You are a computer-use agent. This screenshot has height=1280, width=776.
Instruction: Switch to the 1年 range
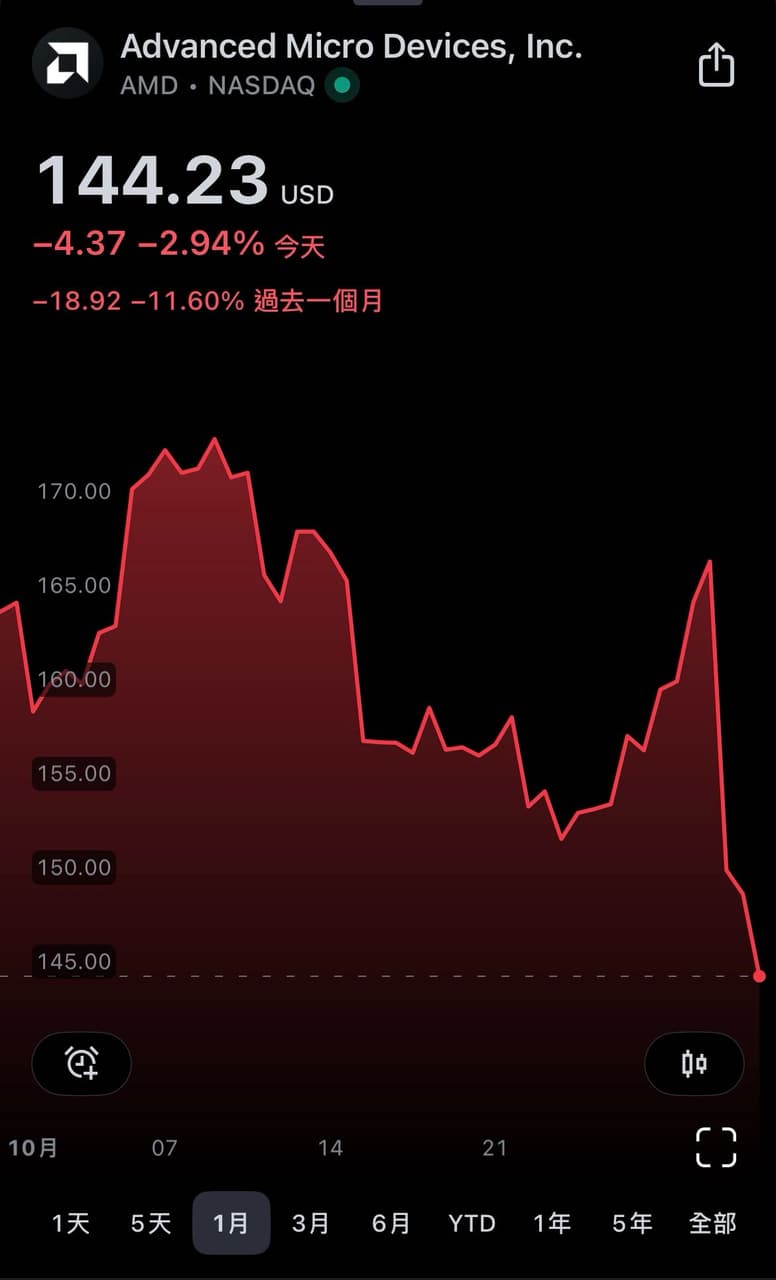tap(552, 1223)
